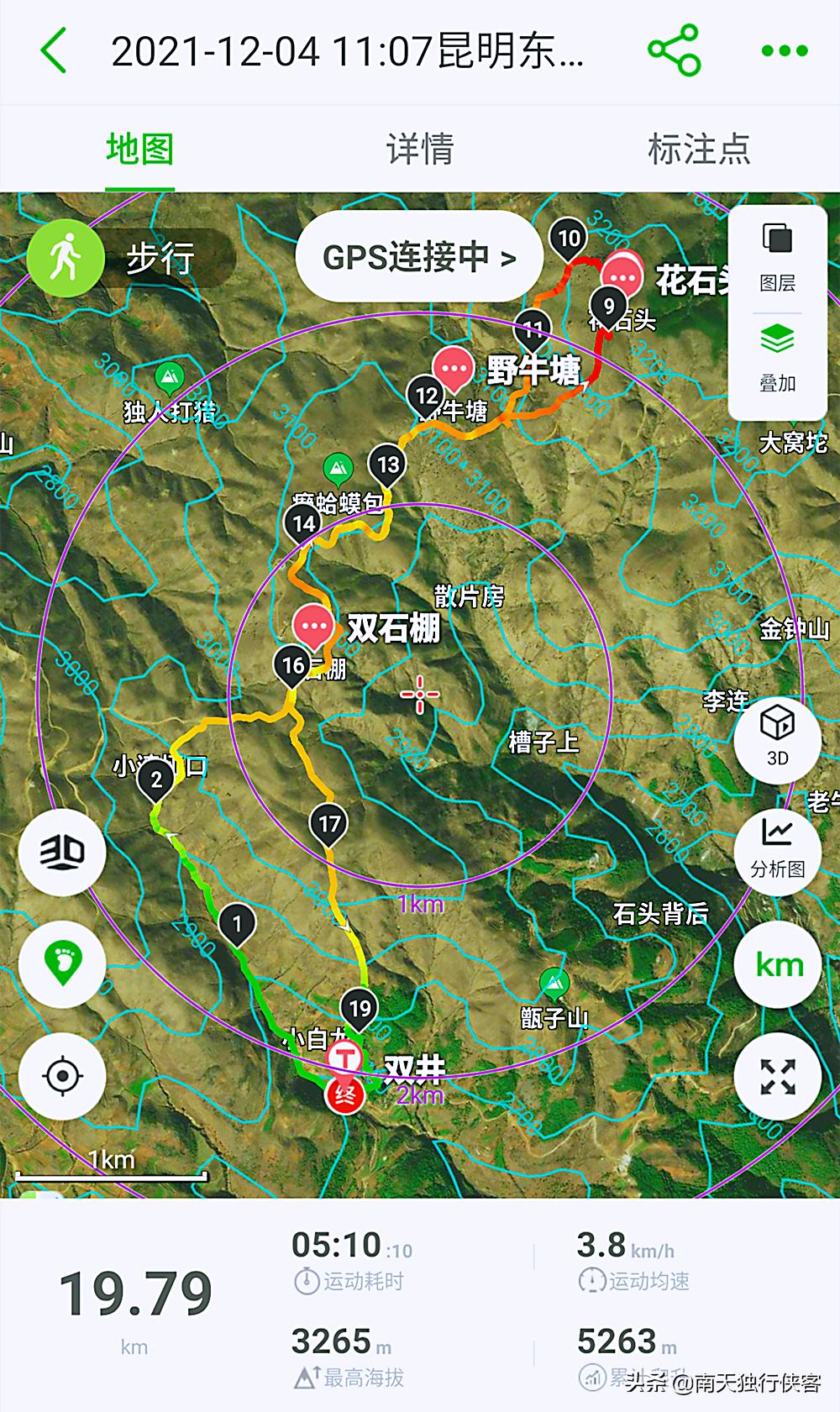
Task: Click the green footprint location pin icon
Action: [61, 965]
